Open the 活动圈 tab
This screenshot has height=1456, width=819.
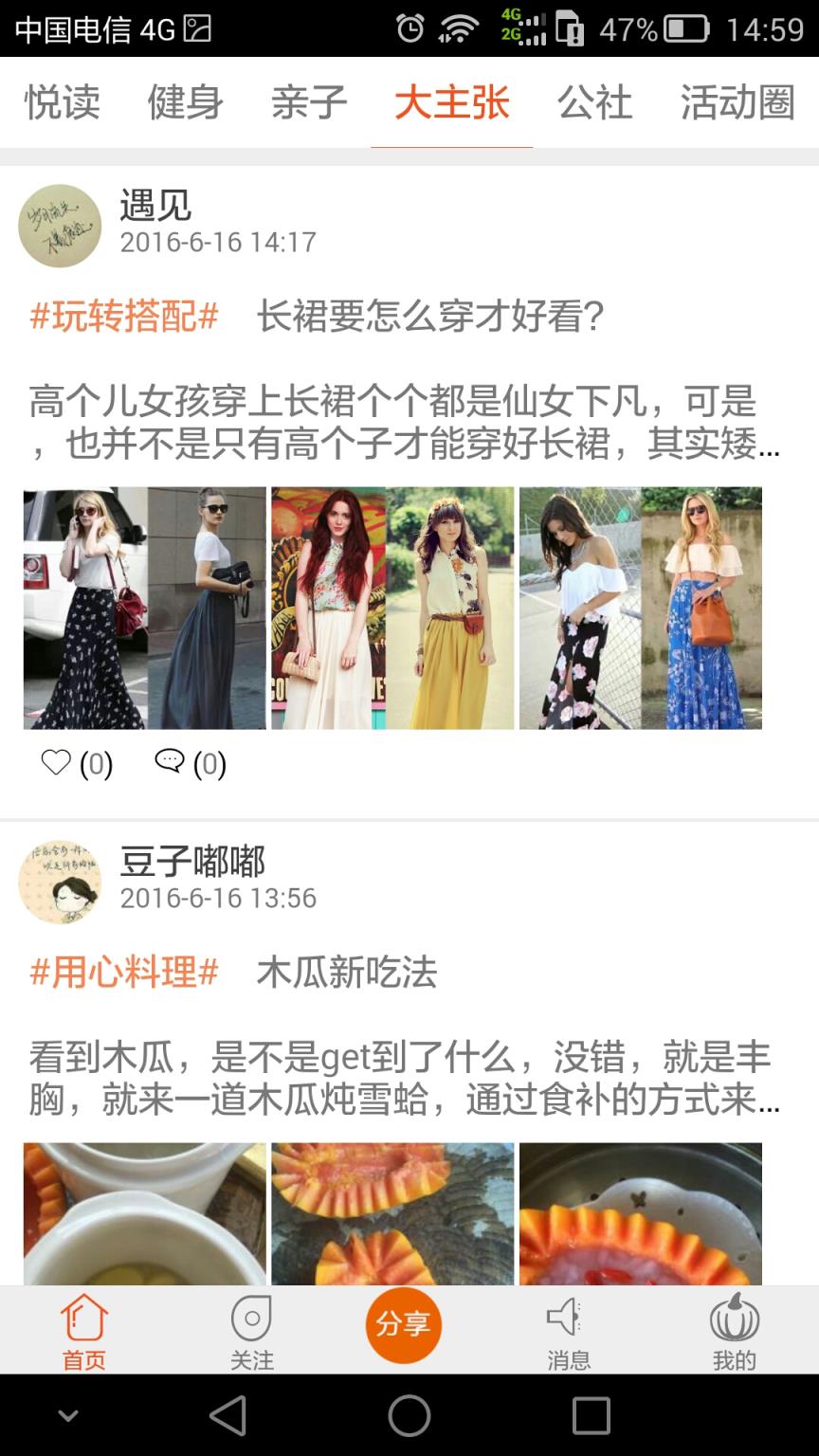(739, 102)
